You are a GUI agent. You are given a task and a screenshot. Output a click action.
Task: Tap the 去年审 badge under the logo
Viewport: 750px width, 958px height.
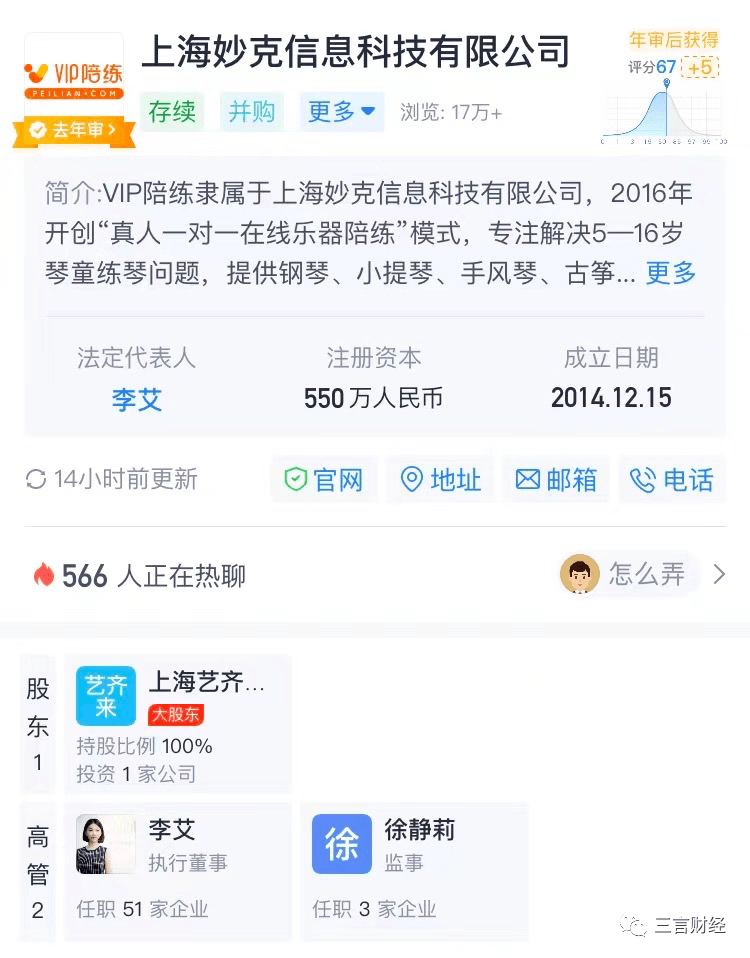tap(75, 130)
